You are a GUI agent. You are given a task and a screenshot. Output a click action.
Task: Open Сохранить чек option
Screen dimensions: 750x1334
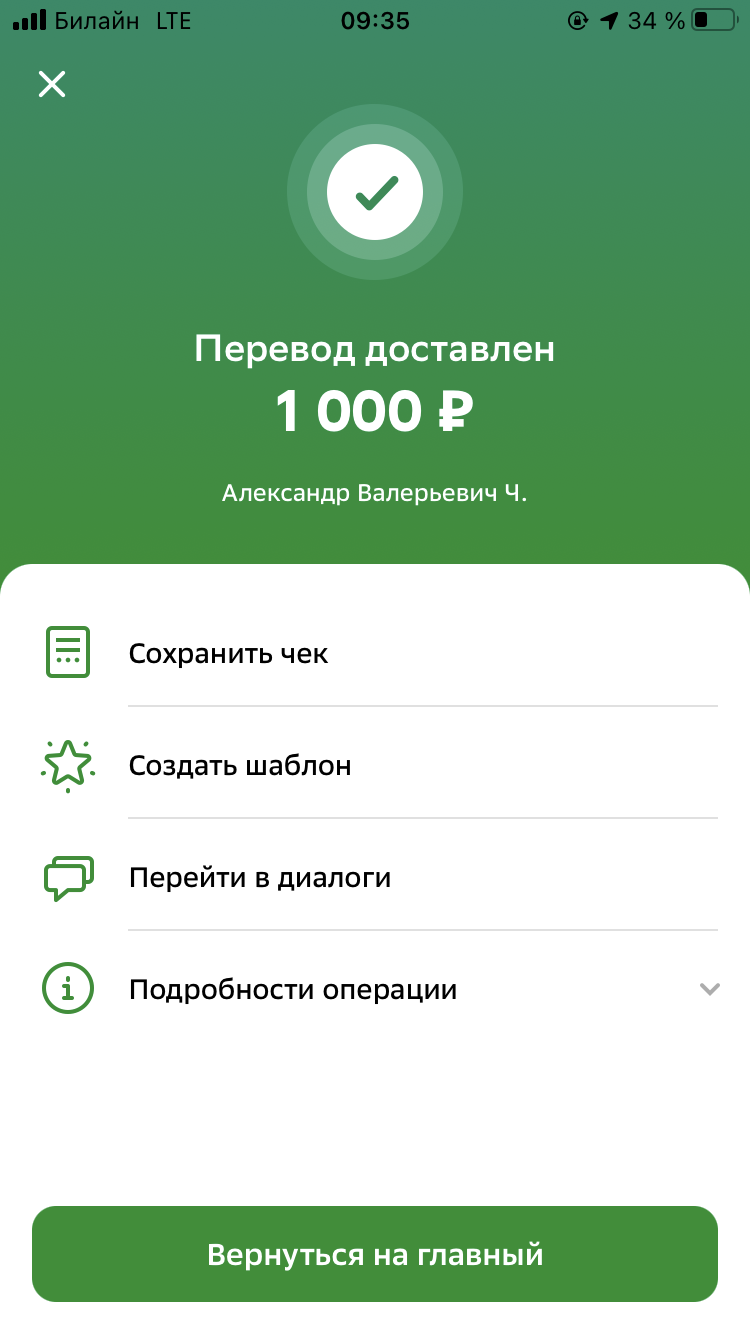pyautogui.click(x=228, y=651)
